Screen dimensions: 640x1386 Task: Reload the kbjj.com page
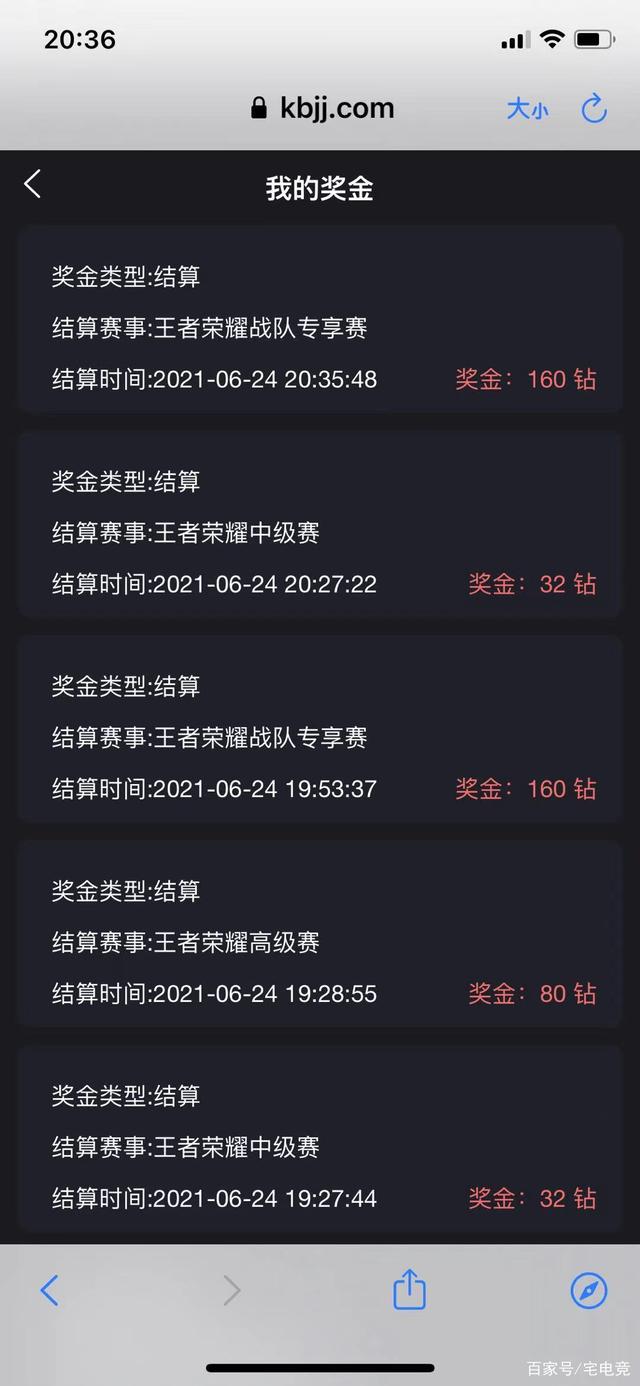coord(594,109)
